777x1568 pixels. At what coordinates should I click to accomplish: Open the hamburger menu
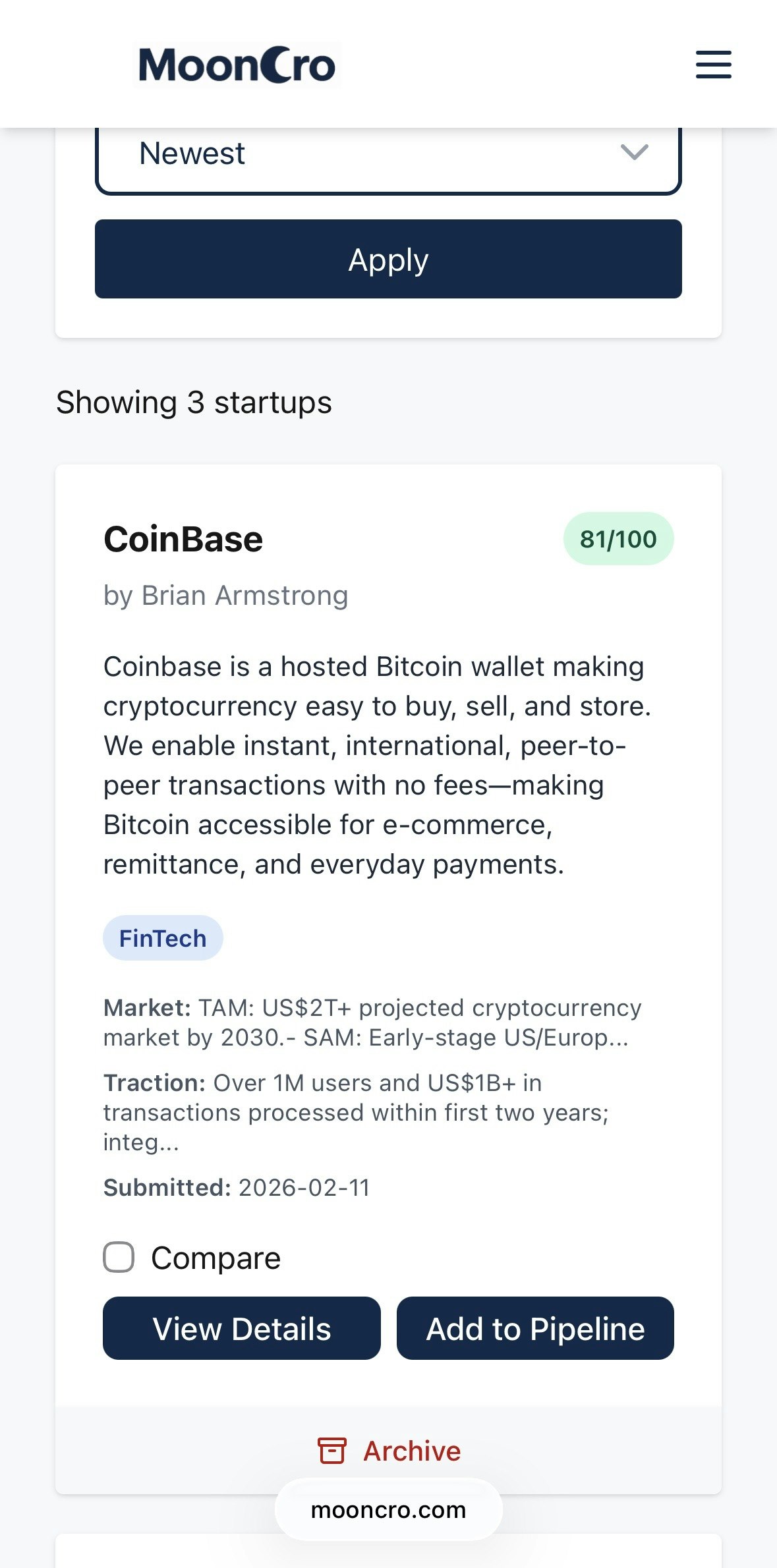pyautogui.click(x=714, y=65)
